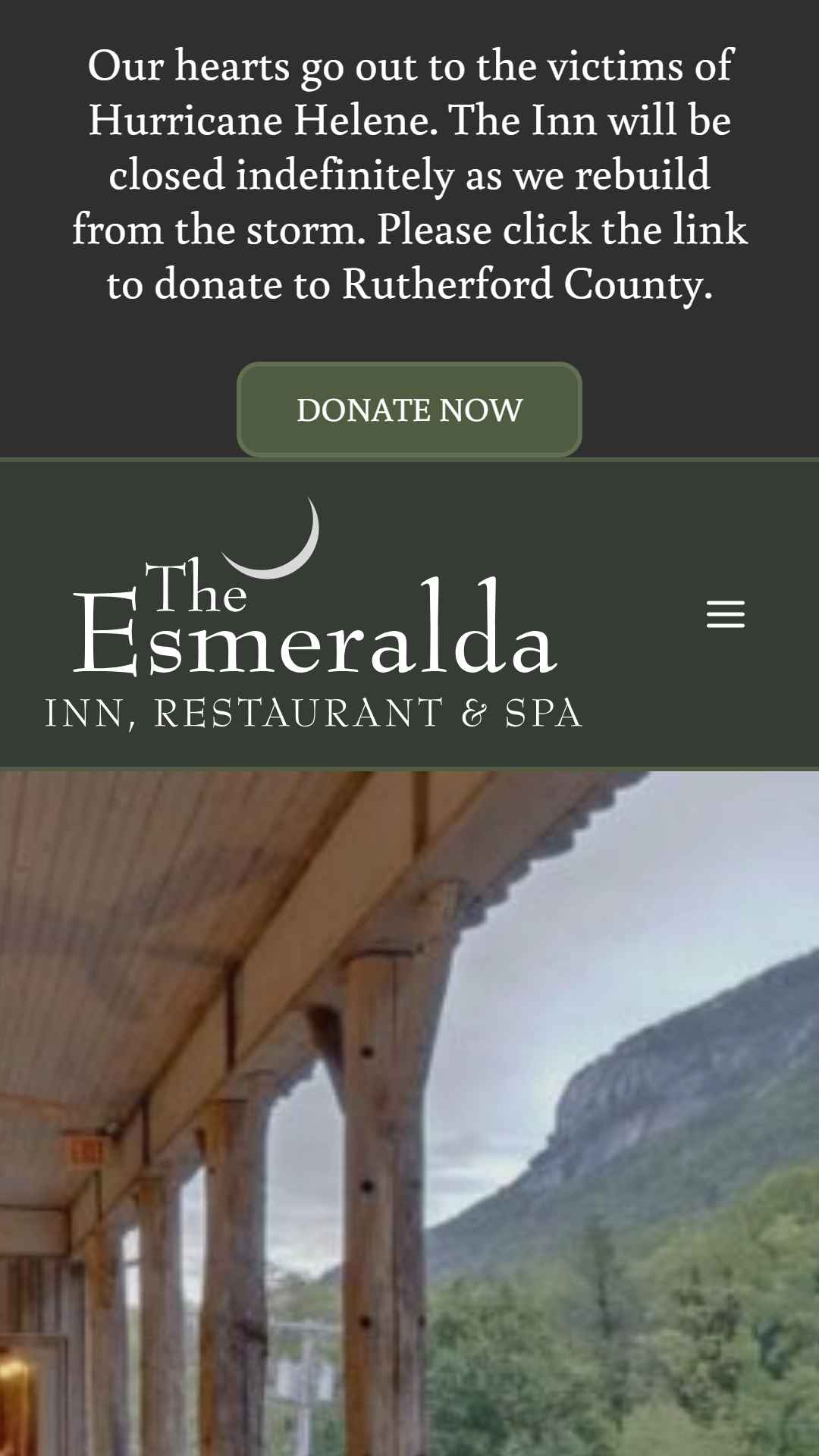Open The Esmeralda logo homepage link
Image resolution: width=819 pixels, height=1456 pixels.
[313, 613]
